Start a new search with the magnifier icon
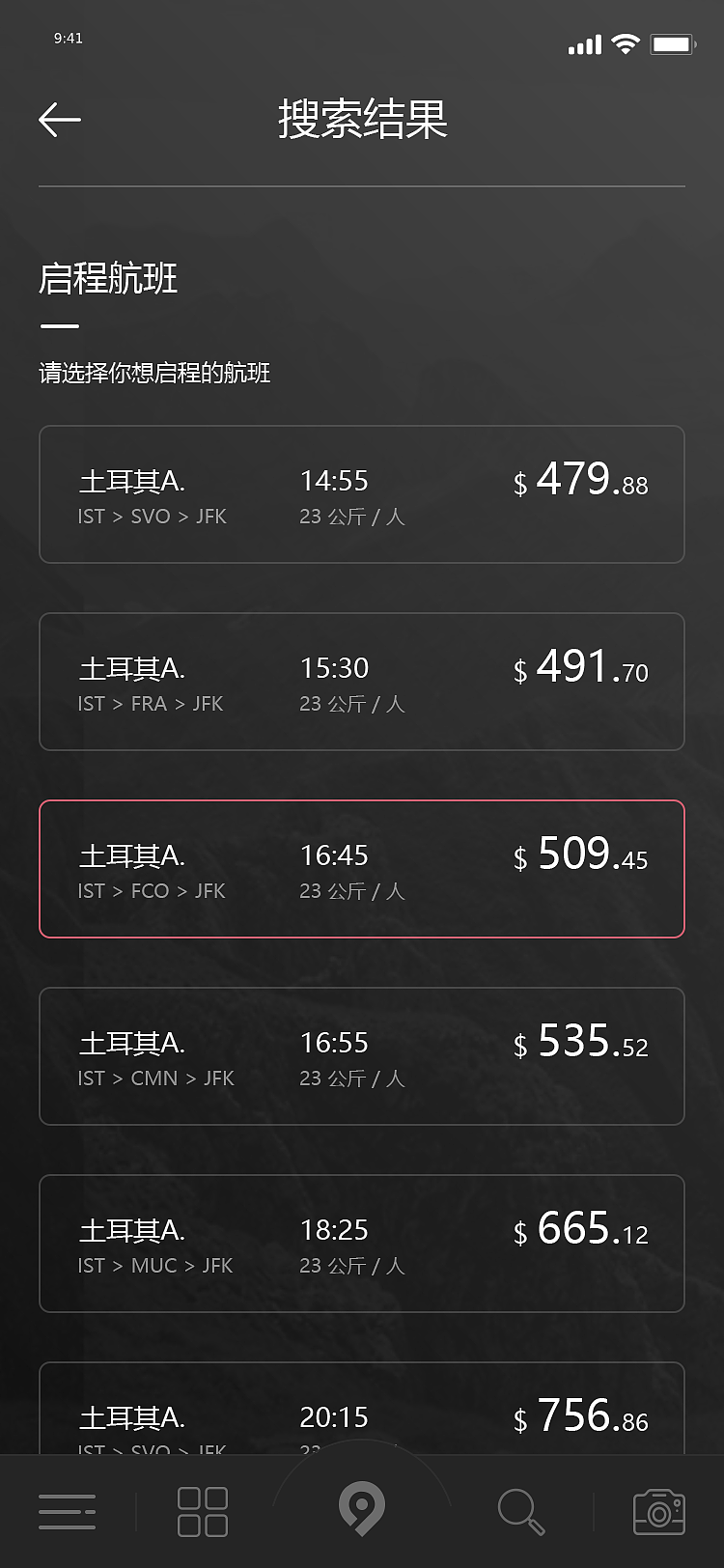The image size is (724, 1568). (520, 1509)
